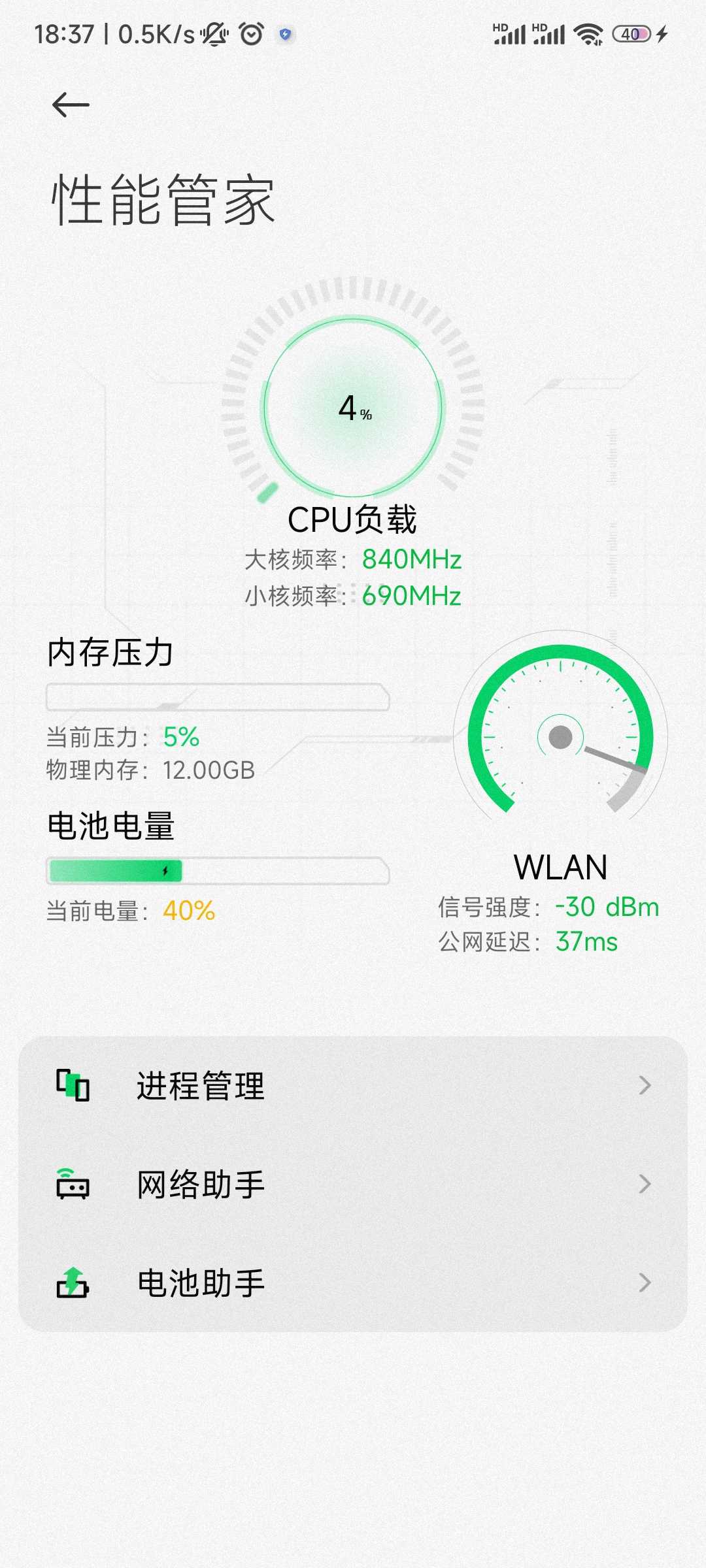The image size is (706, 1568).
Task: Open 进程管理 (process management)
Action: (x=353, y=1086)
